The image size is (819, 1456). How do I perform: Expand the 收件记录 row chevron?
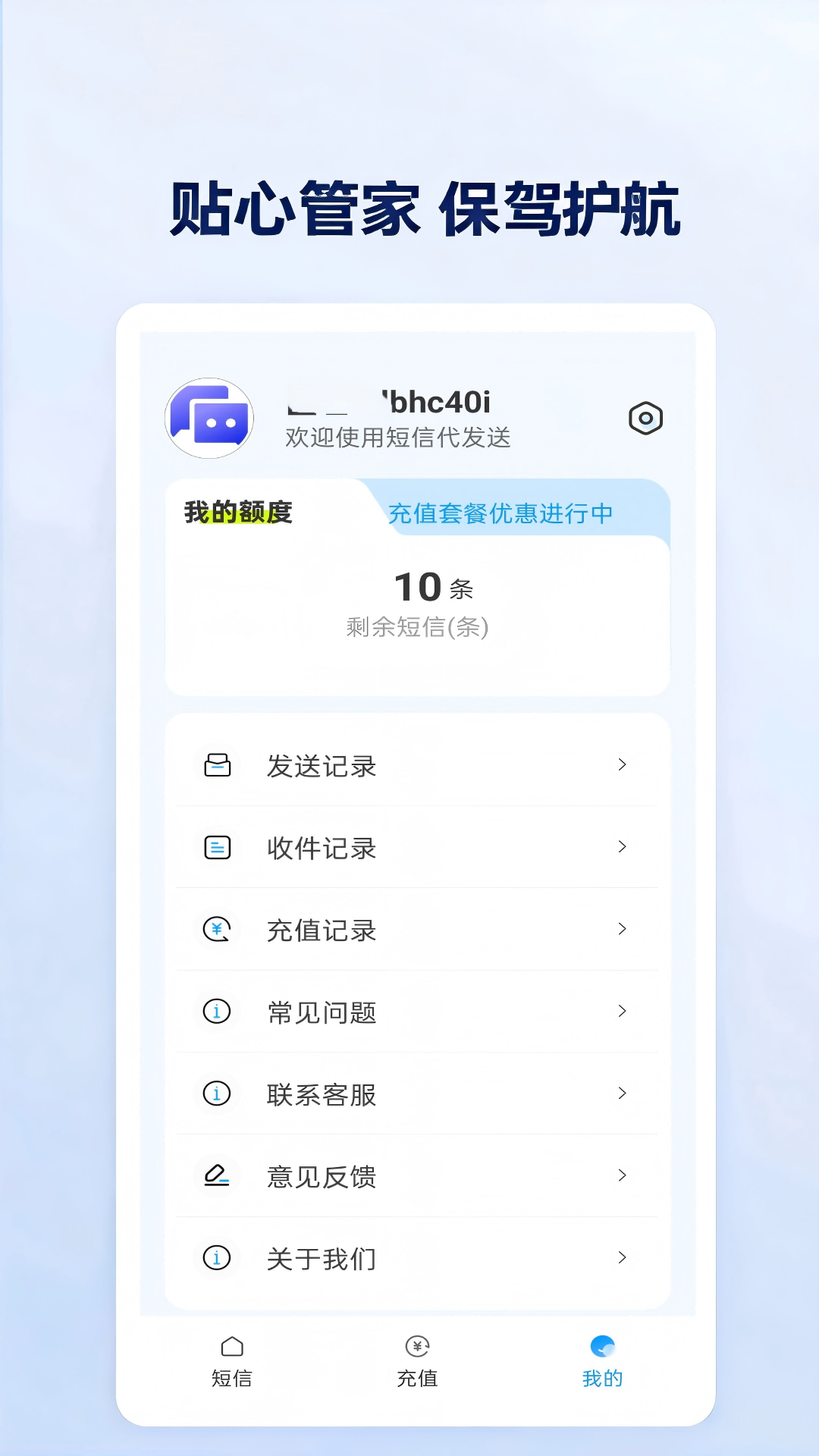pyautogui.click(x=623, y=847)
